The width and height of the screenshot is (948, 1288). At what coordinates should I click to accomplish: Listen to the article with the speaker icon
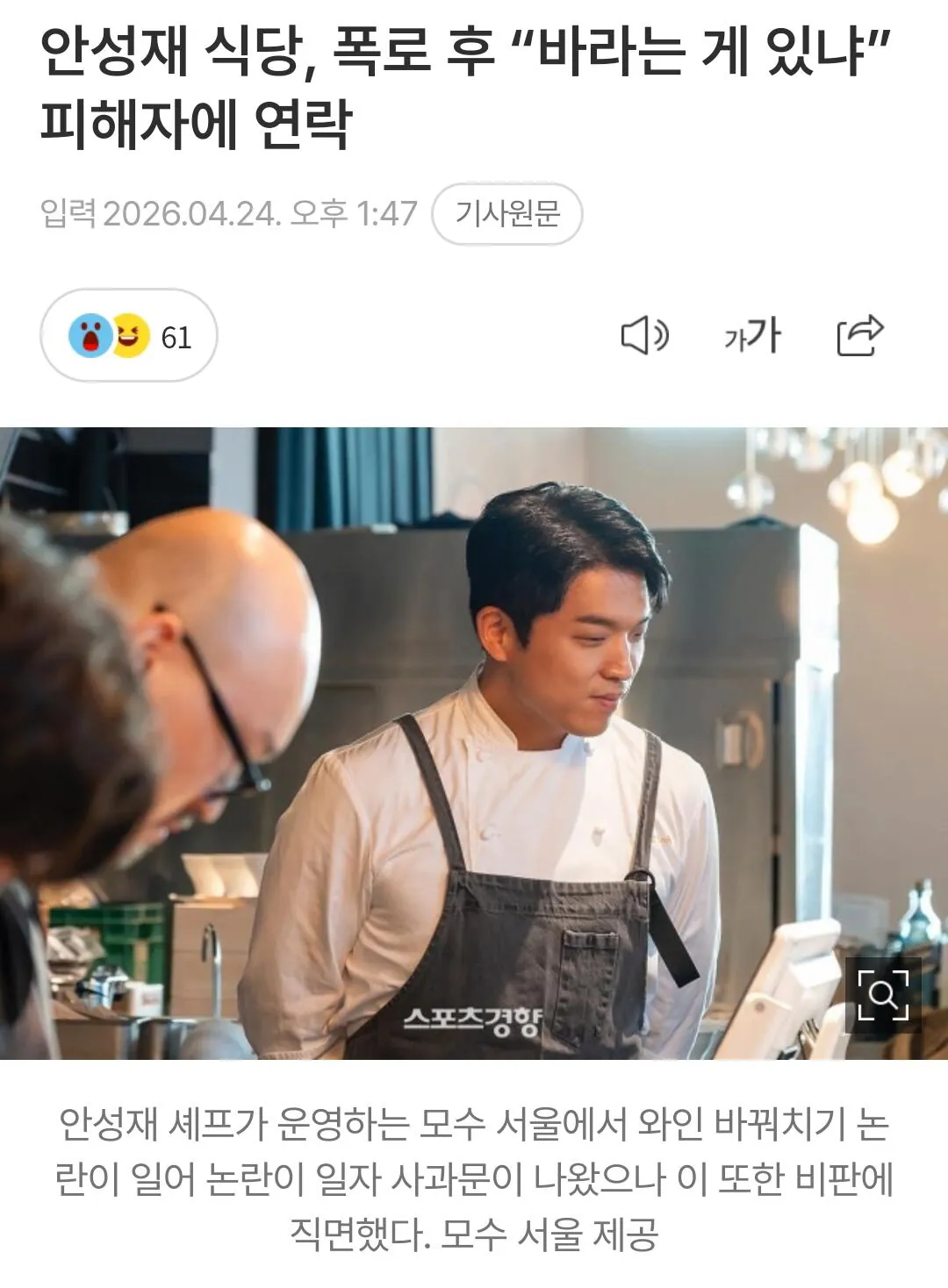(644, 336)
